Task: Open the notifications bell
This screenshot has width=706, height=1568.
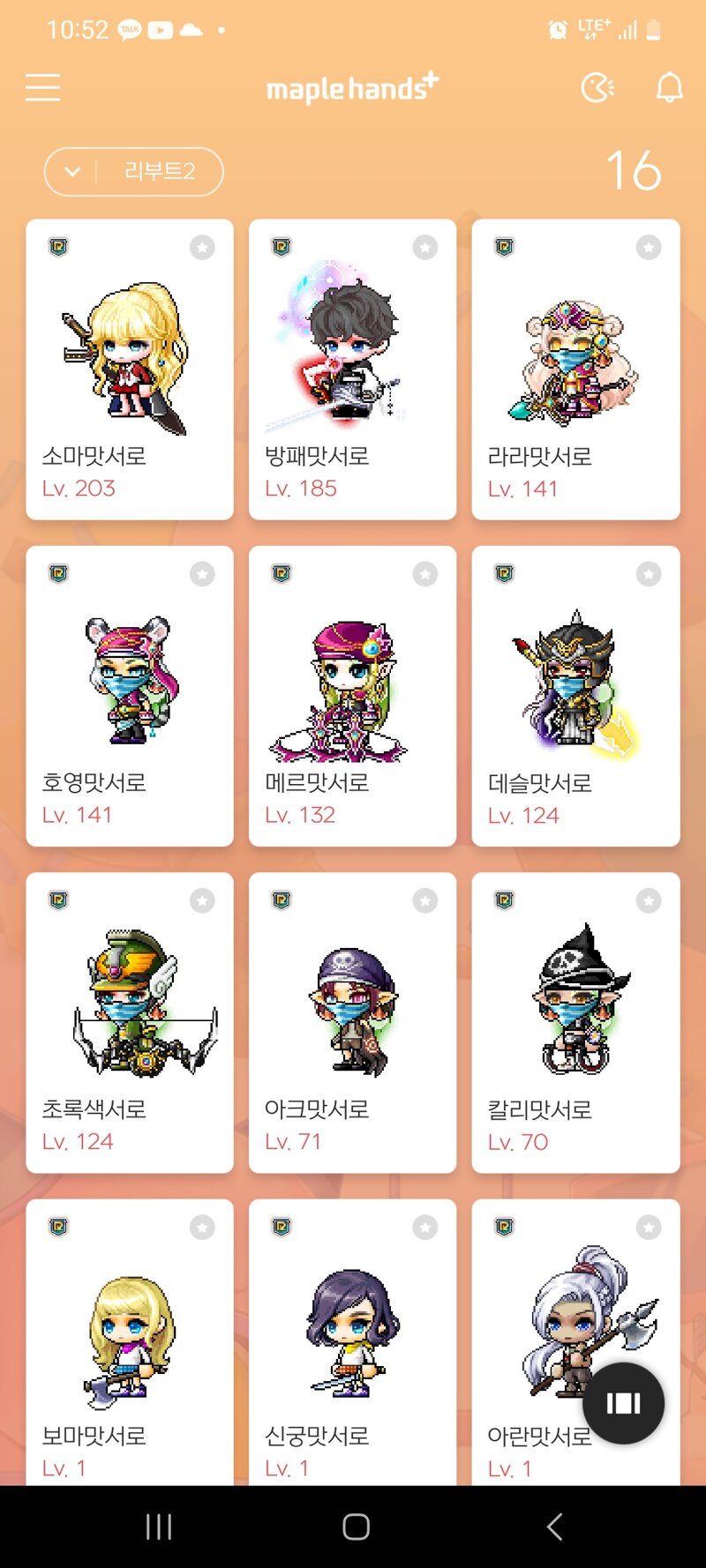Action: coord(669,87)
